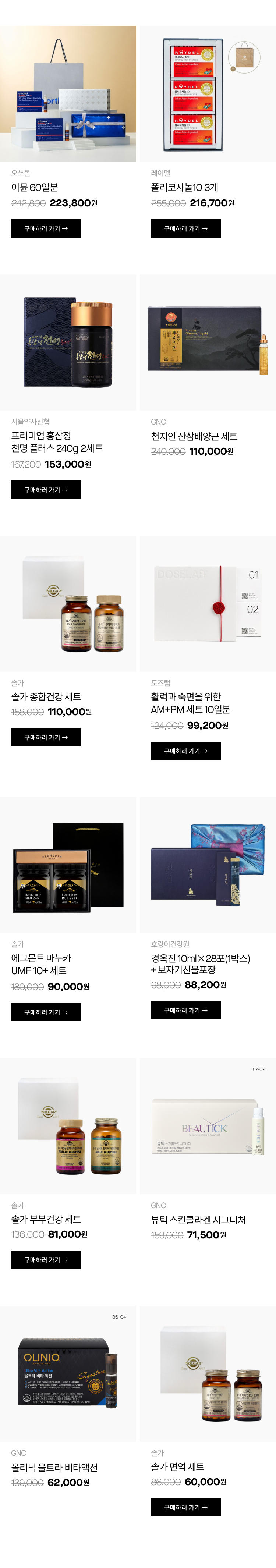Buy the 솔가 종합건강 세트
276x1568 pixels.
point(46,737)
